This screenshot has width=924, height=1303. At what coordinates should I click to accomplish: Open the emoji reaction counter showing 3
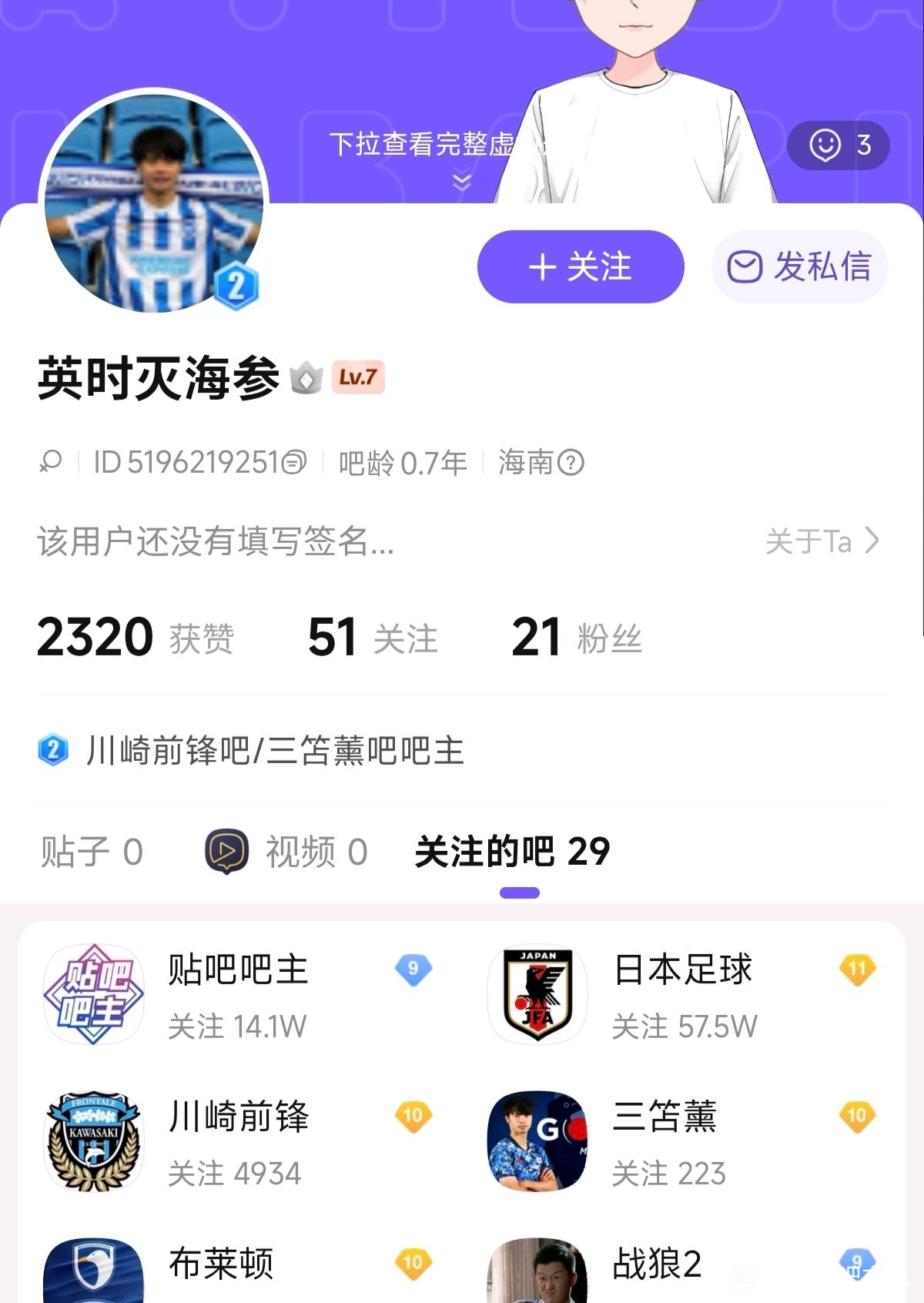click(839, 145)
